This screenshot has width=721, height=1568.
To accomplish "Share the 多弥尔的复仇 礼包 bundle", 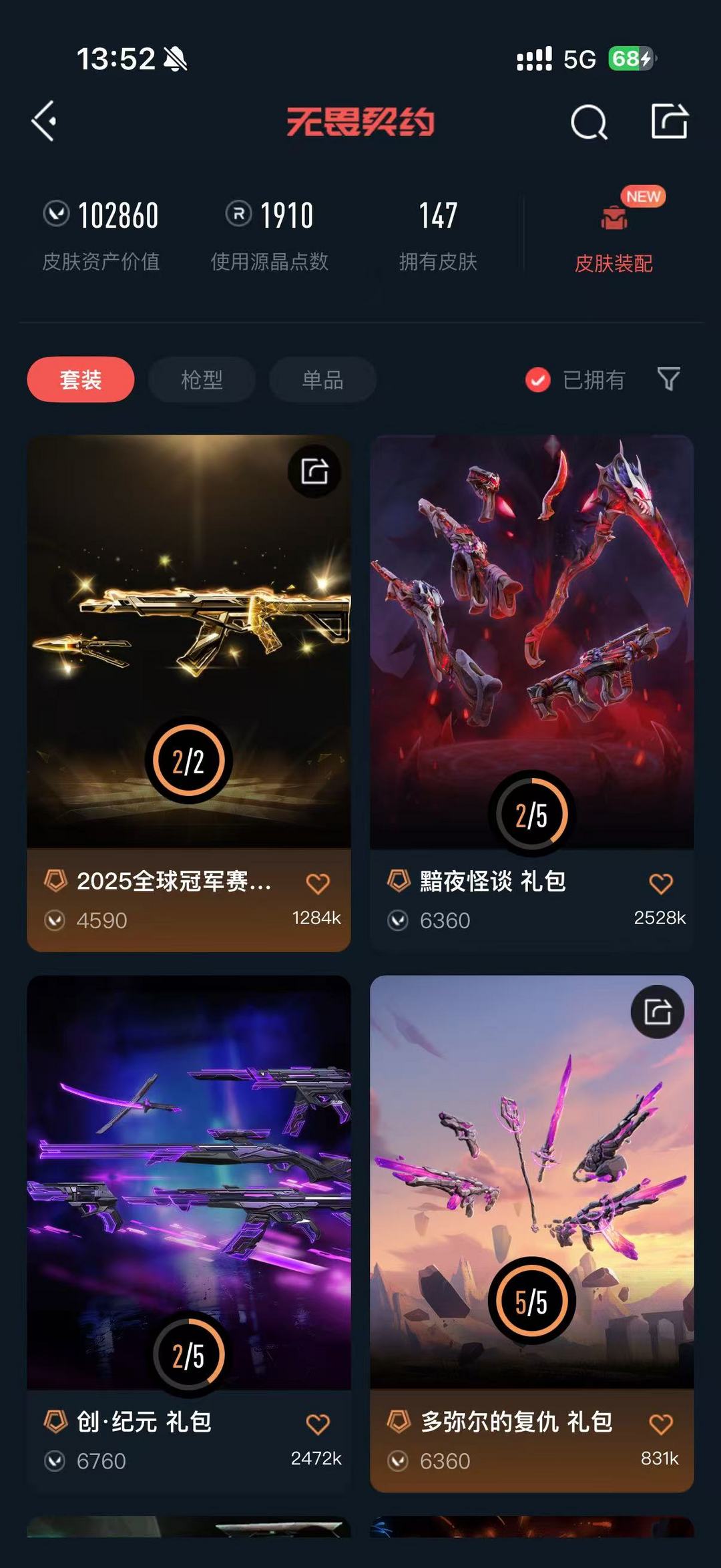I will (658, 1012).
